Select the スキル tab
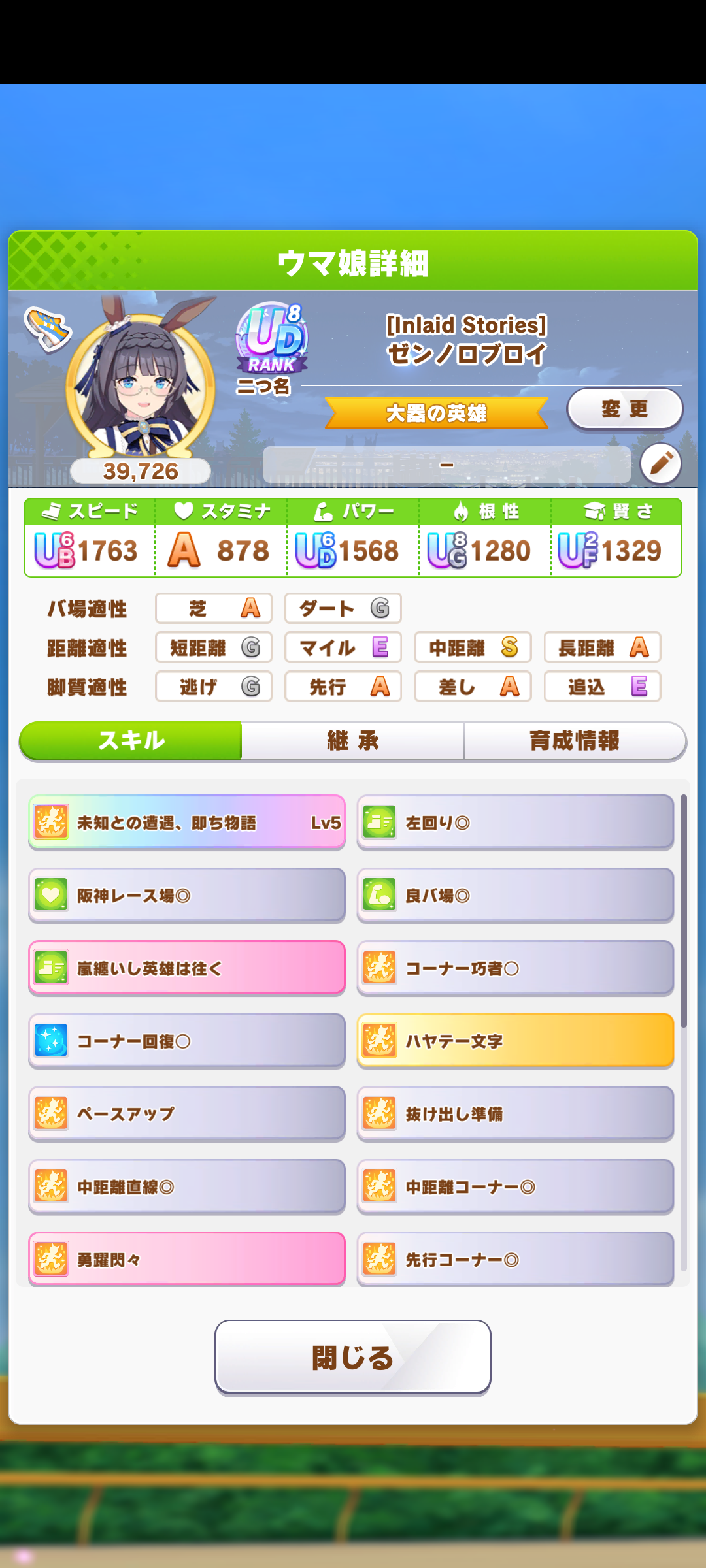706x1568 pixels. (131, 741)
